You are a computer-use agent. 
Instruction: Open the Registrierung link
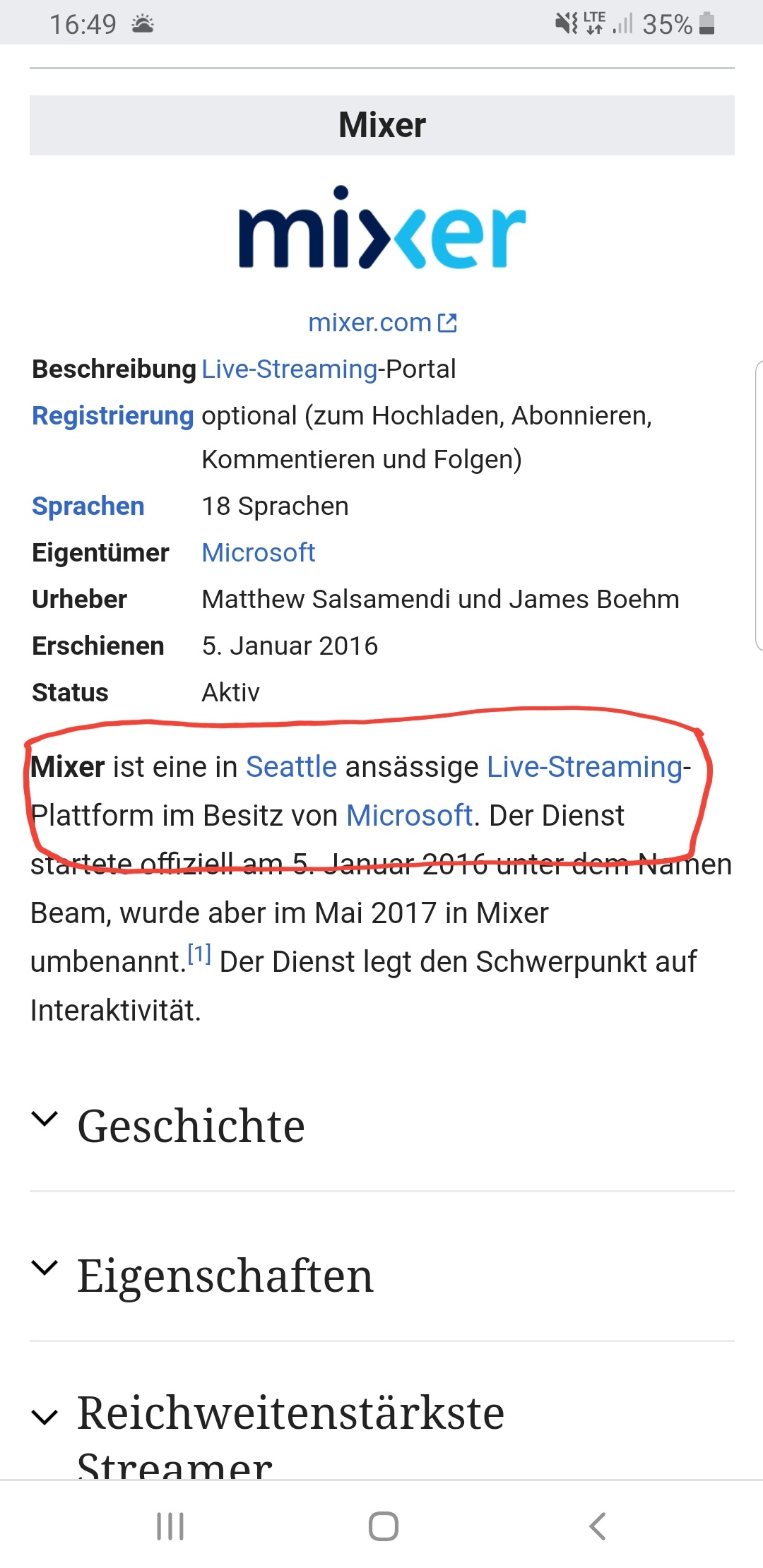pyautogui.click(x=112, y=416)
